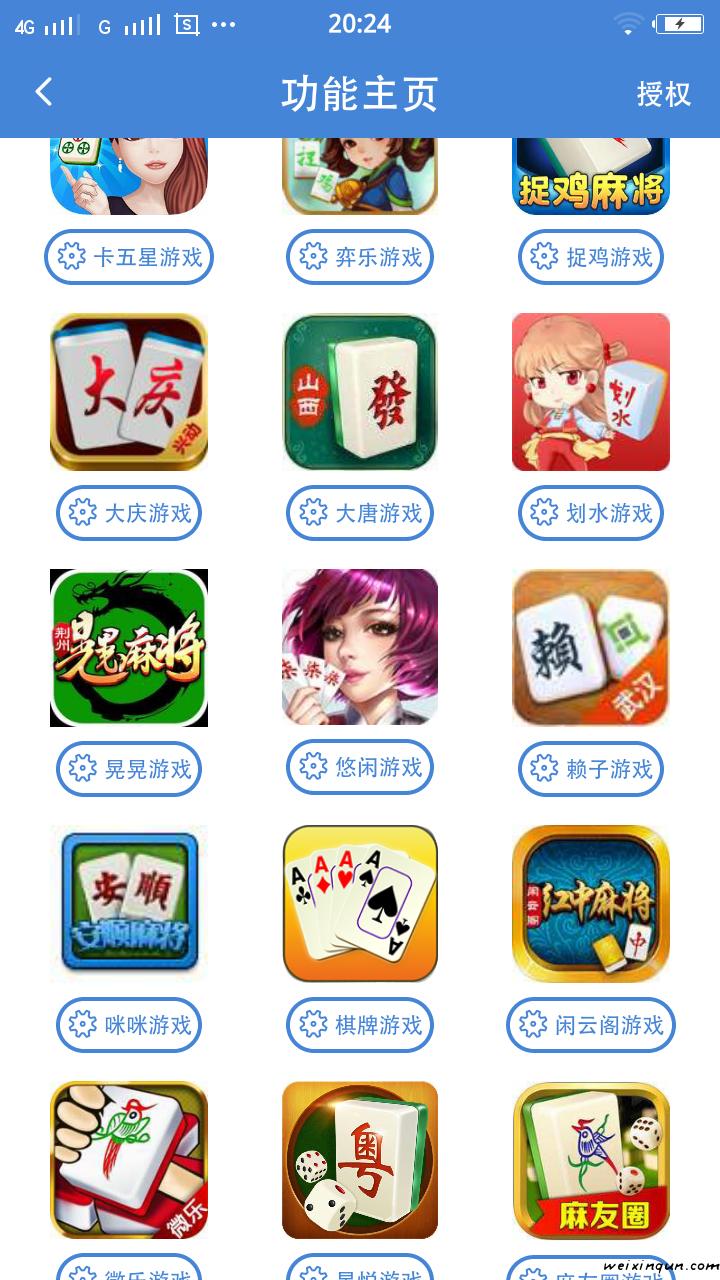Tap the 划水游戏 button
720x1280 pixels.
point(591,513)
